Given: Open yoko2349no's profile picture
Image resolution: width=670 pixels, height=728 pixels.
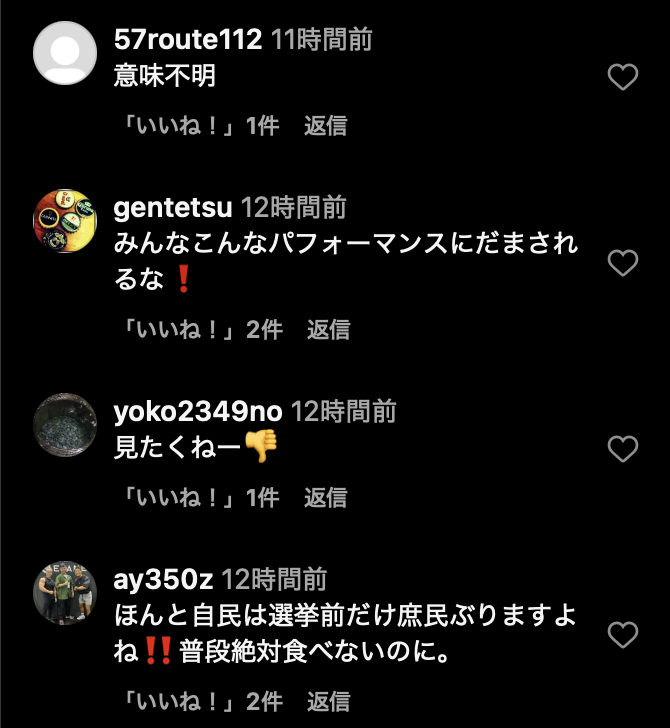Looking at the screenshot, I should [x=65, y=424].
